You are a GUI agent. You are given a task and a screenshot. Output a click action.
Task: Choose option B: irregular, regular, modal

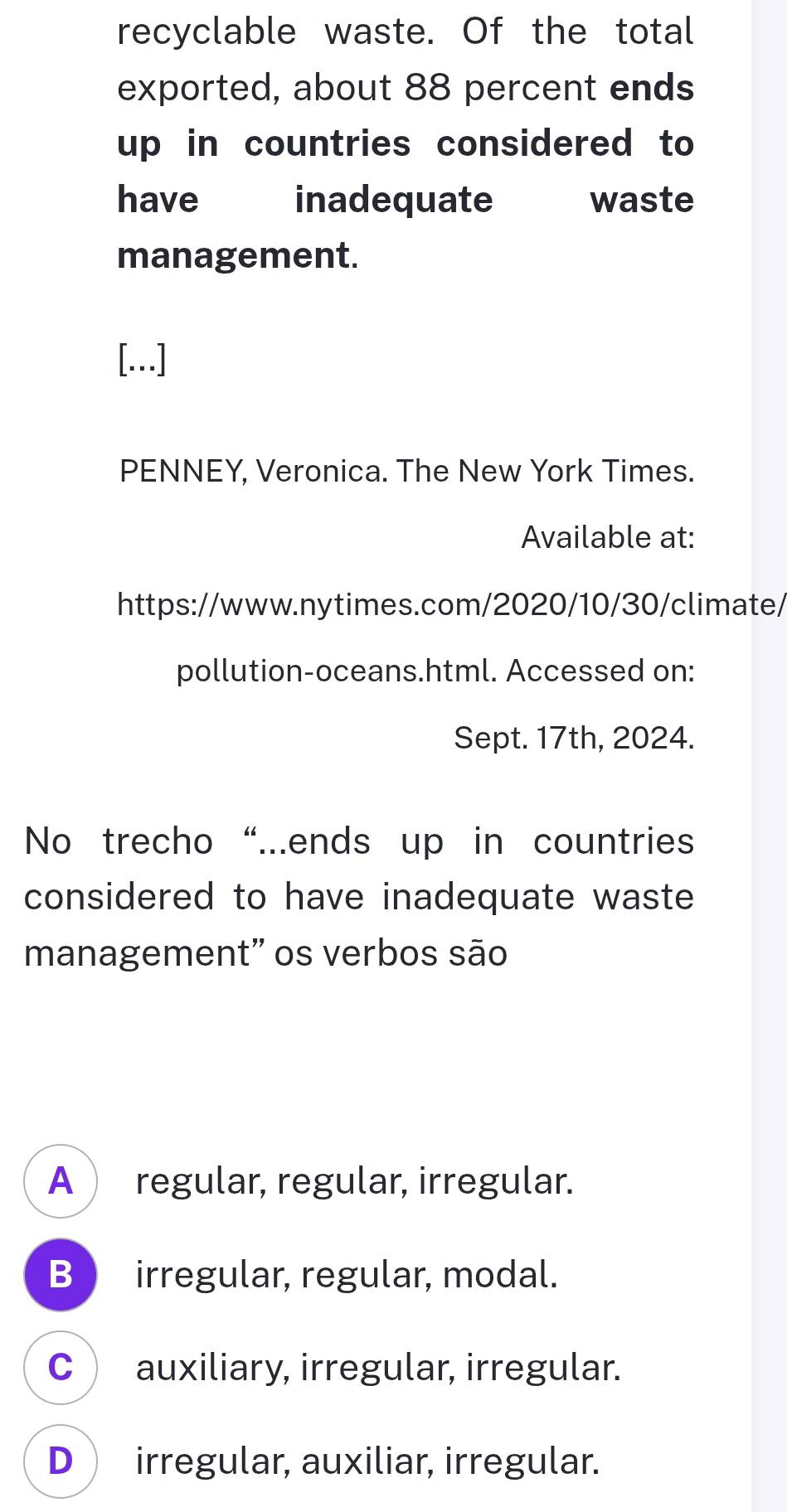pos(61,1275)
